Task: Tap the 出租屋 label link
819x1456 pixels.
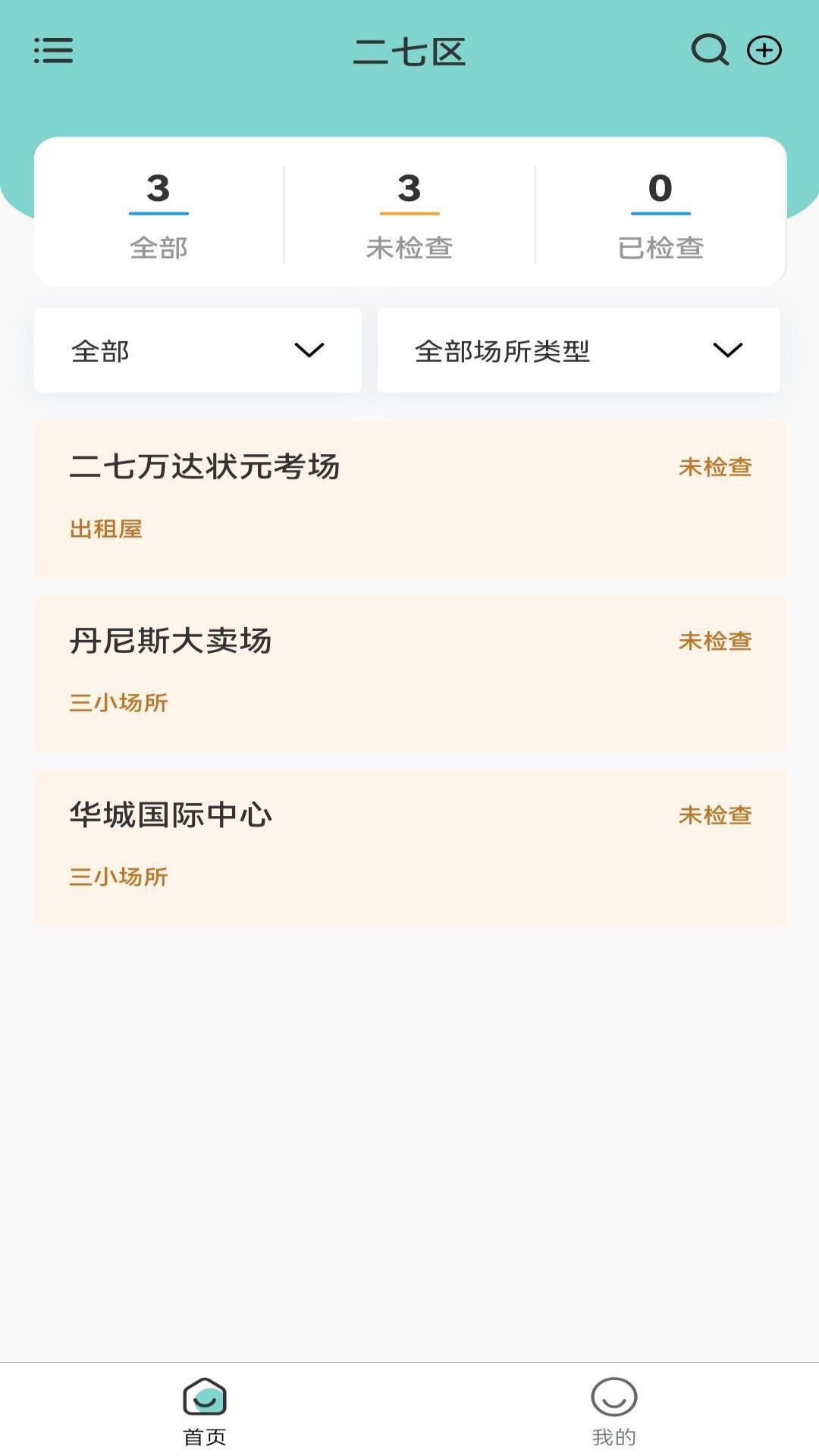Action: click(x=105, y=529)
